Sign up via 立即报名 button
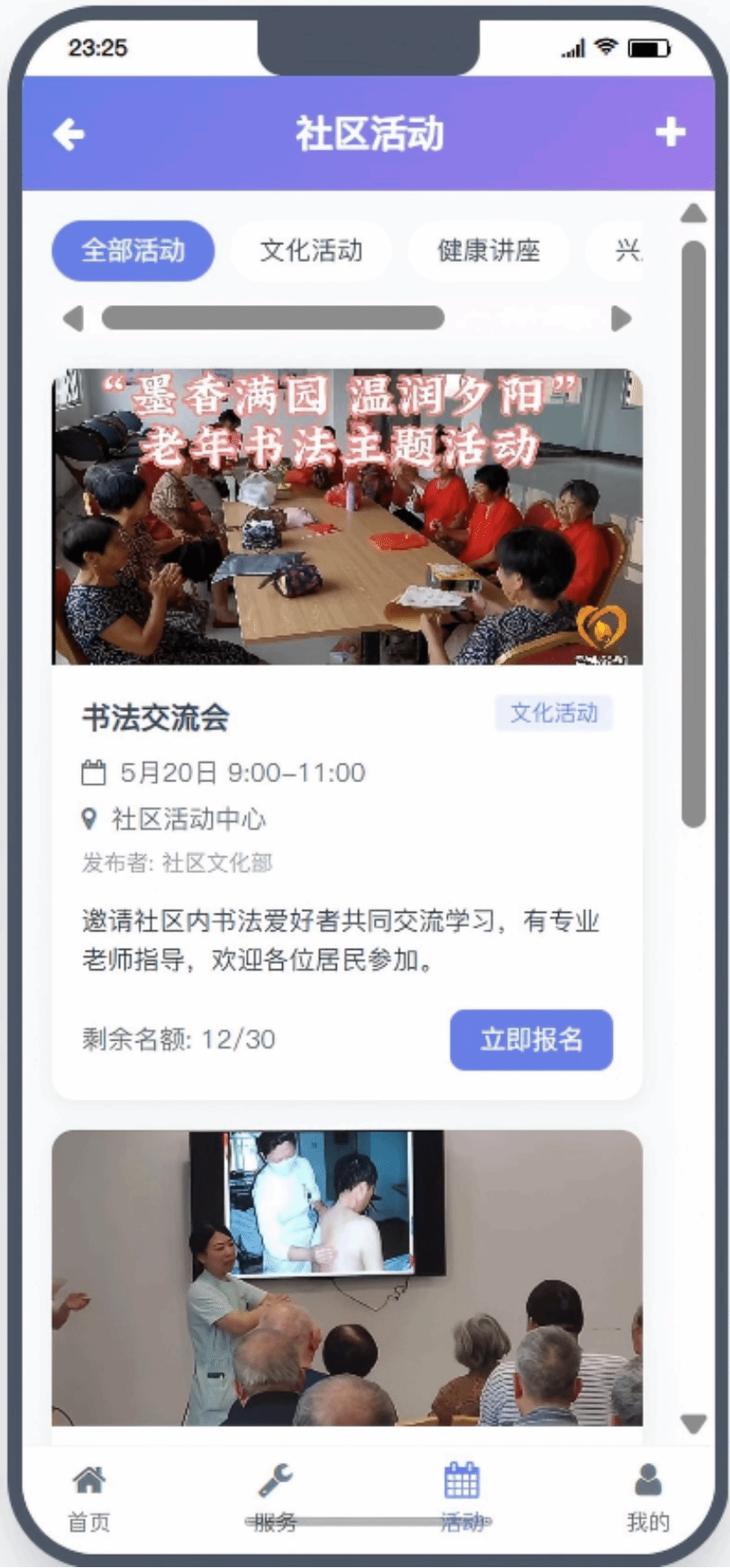This screenshot has height=1568, width=730. tap(531, 1040)
